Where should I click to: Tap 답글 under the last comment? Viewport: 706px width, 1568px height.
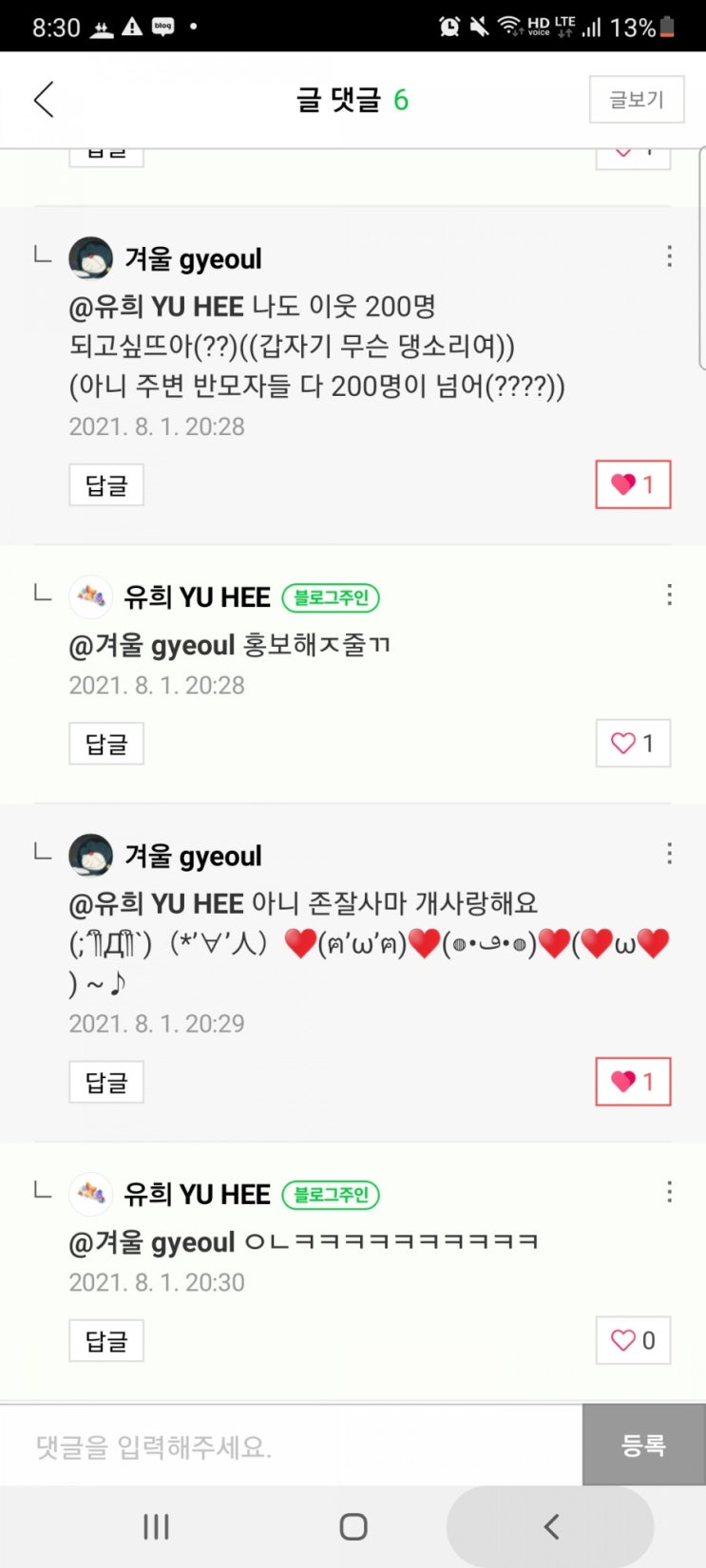coord(105,1340)
